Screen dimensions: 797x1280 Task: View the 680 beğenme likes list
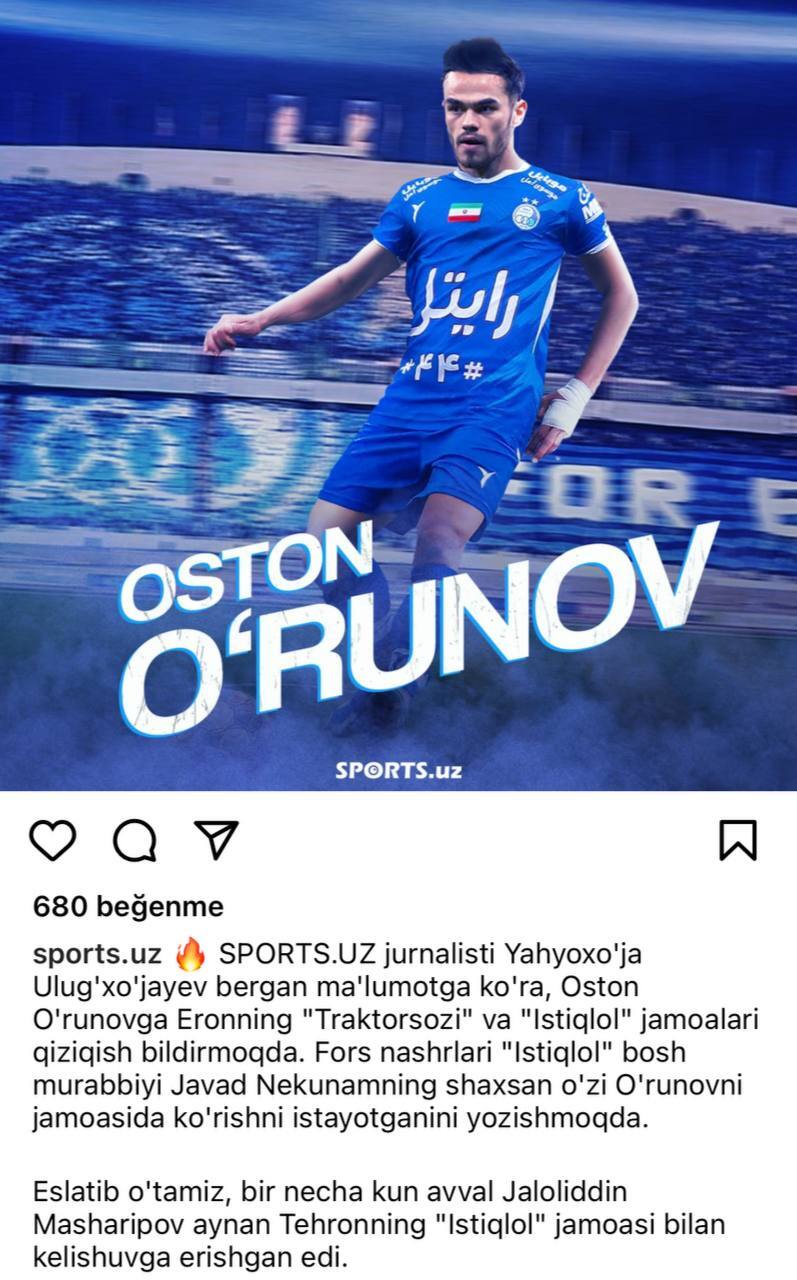click(x=128, y=907)
